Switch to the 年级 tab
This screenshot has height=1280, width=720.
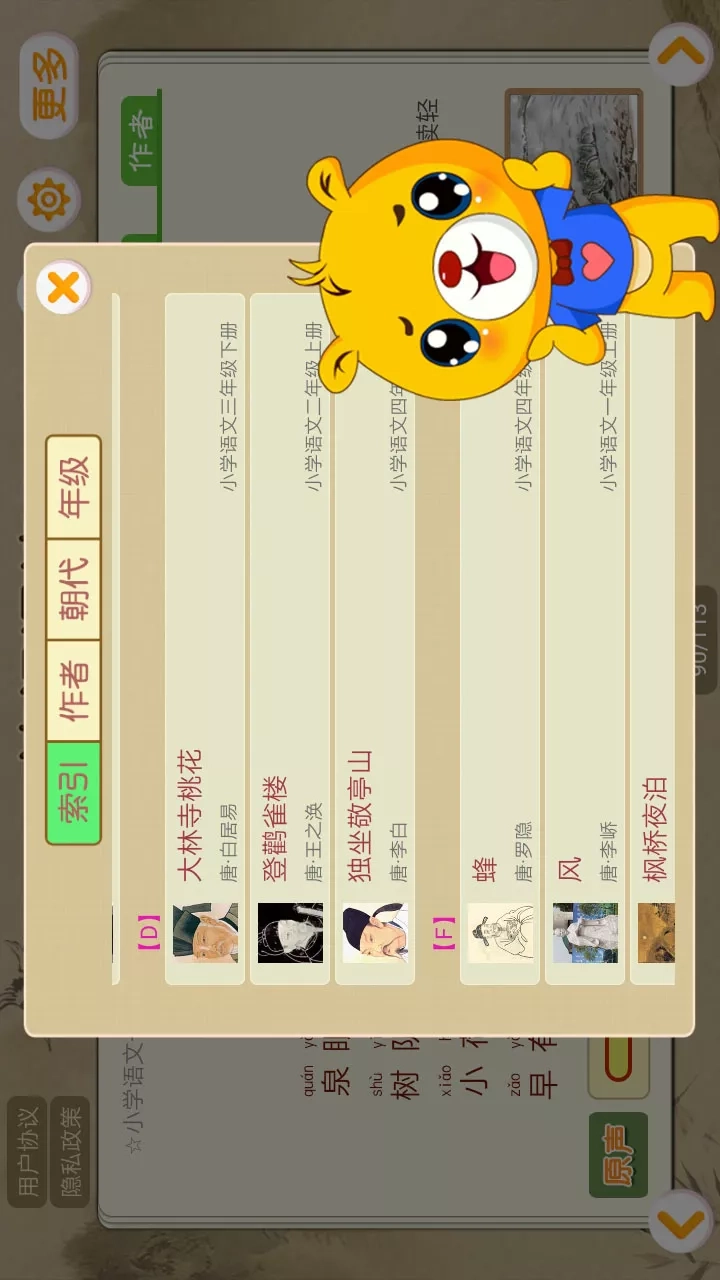tap(74, 487)
